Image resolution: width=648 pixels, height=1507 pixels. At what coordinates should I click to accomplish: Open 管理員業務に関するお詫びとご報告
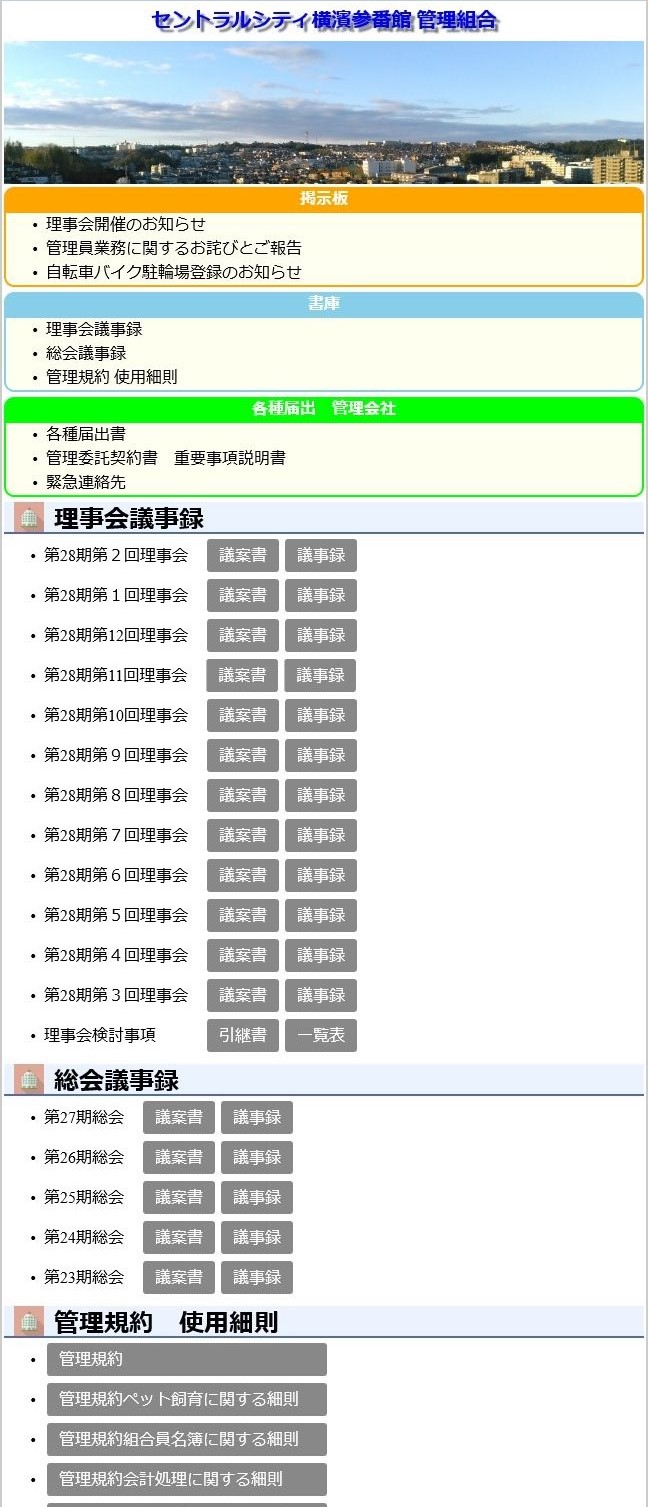pos(173,248)
